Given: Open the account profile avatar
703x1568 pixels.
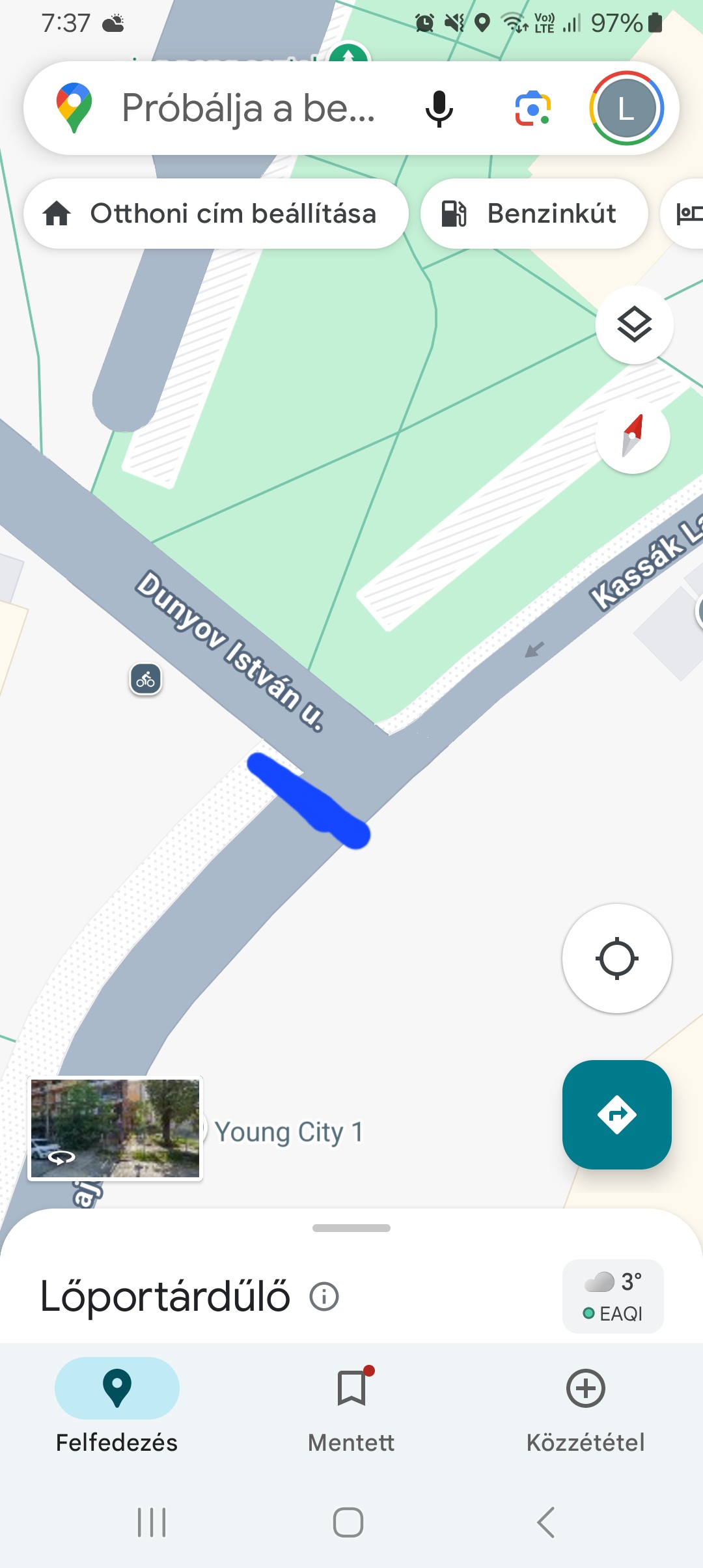Looking at the screenshot, I should [x=626, y=108].
